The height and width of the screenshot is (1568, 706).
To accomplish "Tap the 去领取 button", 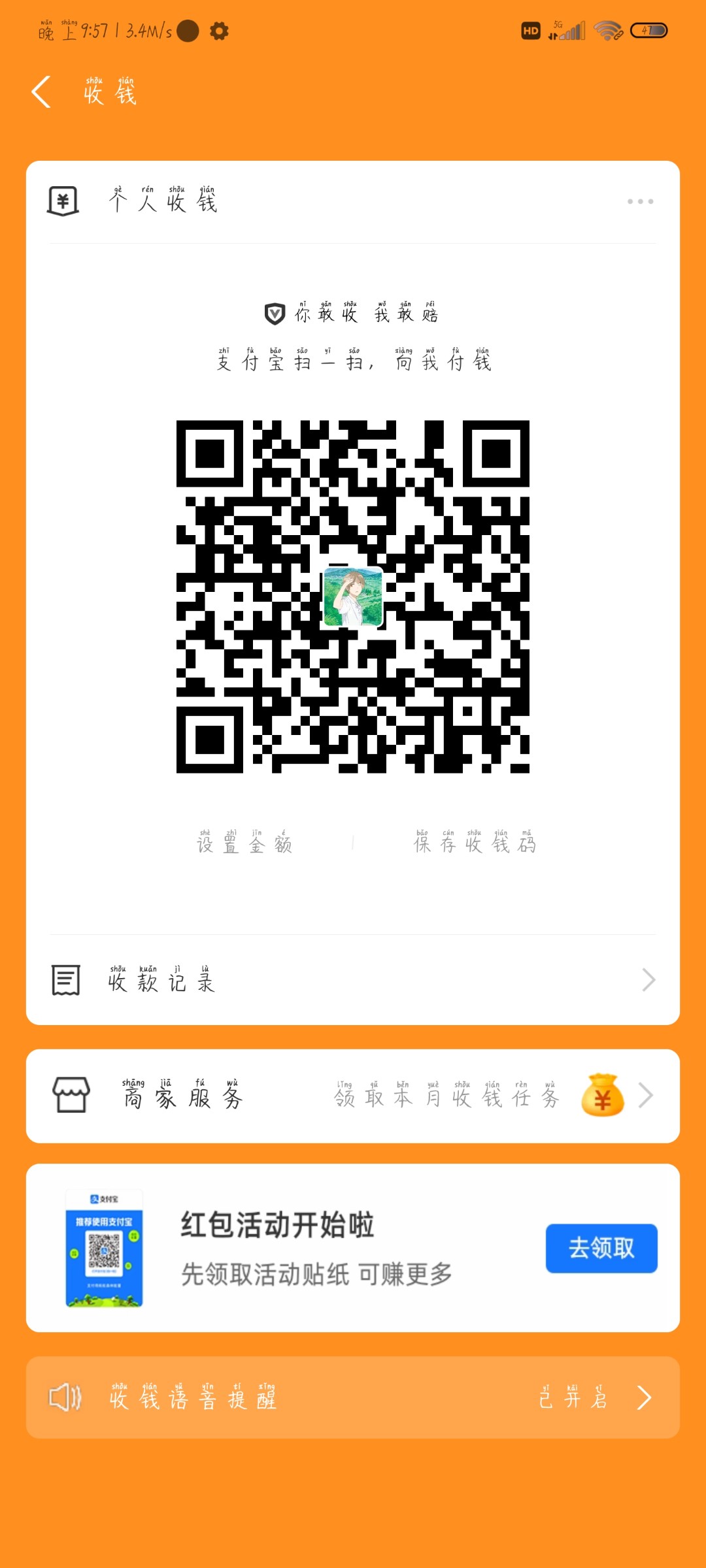I will coord(601,1248).
